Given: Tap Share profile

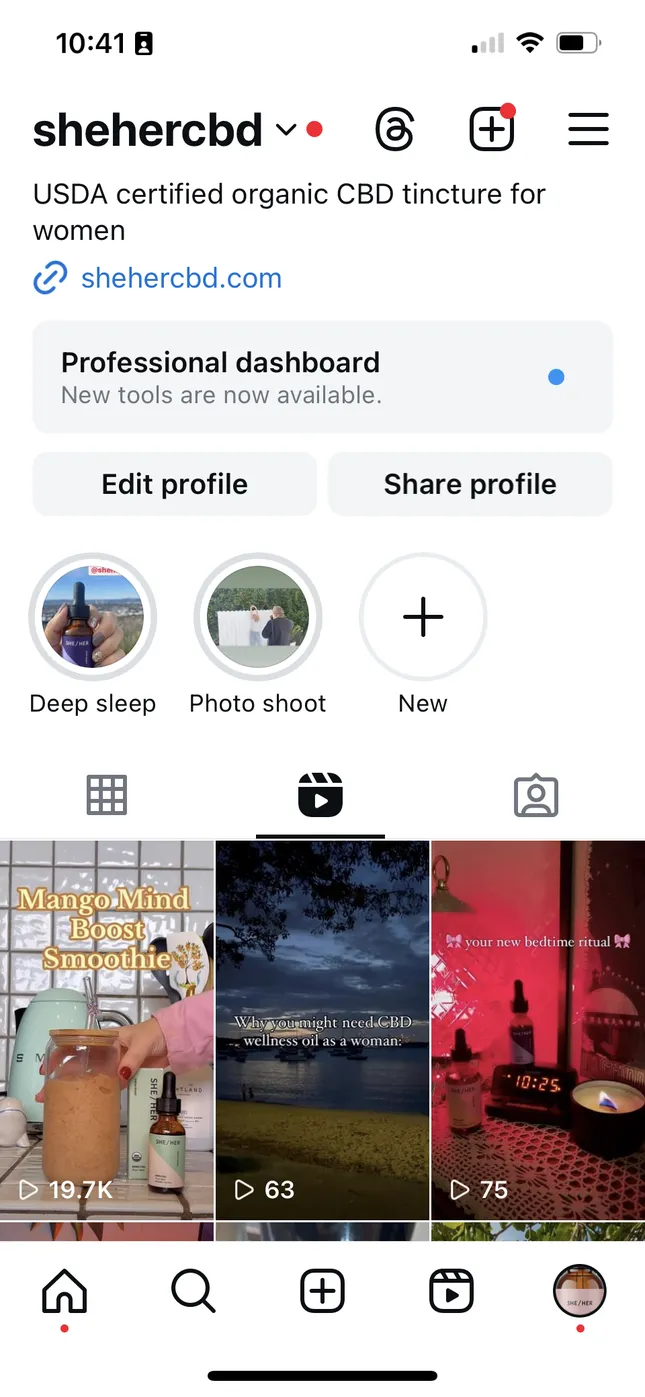Looking at the screenshot, I should (470, 484).
